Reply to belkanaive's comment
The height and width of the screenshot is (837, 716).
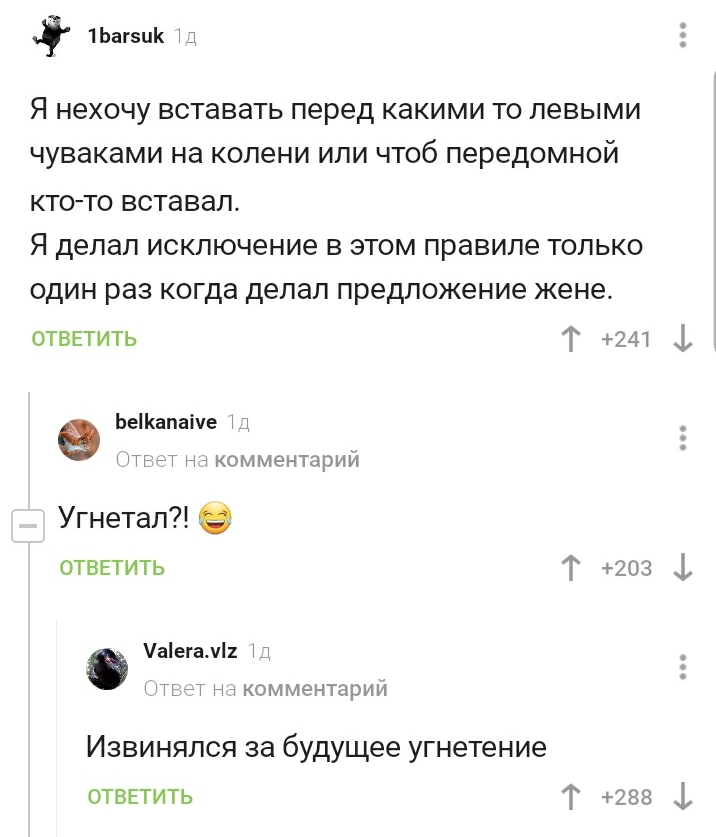[112, 568]
